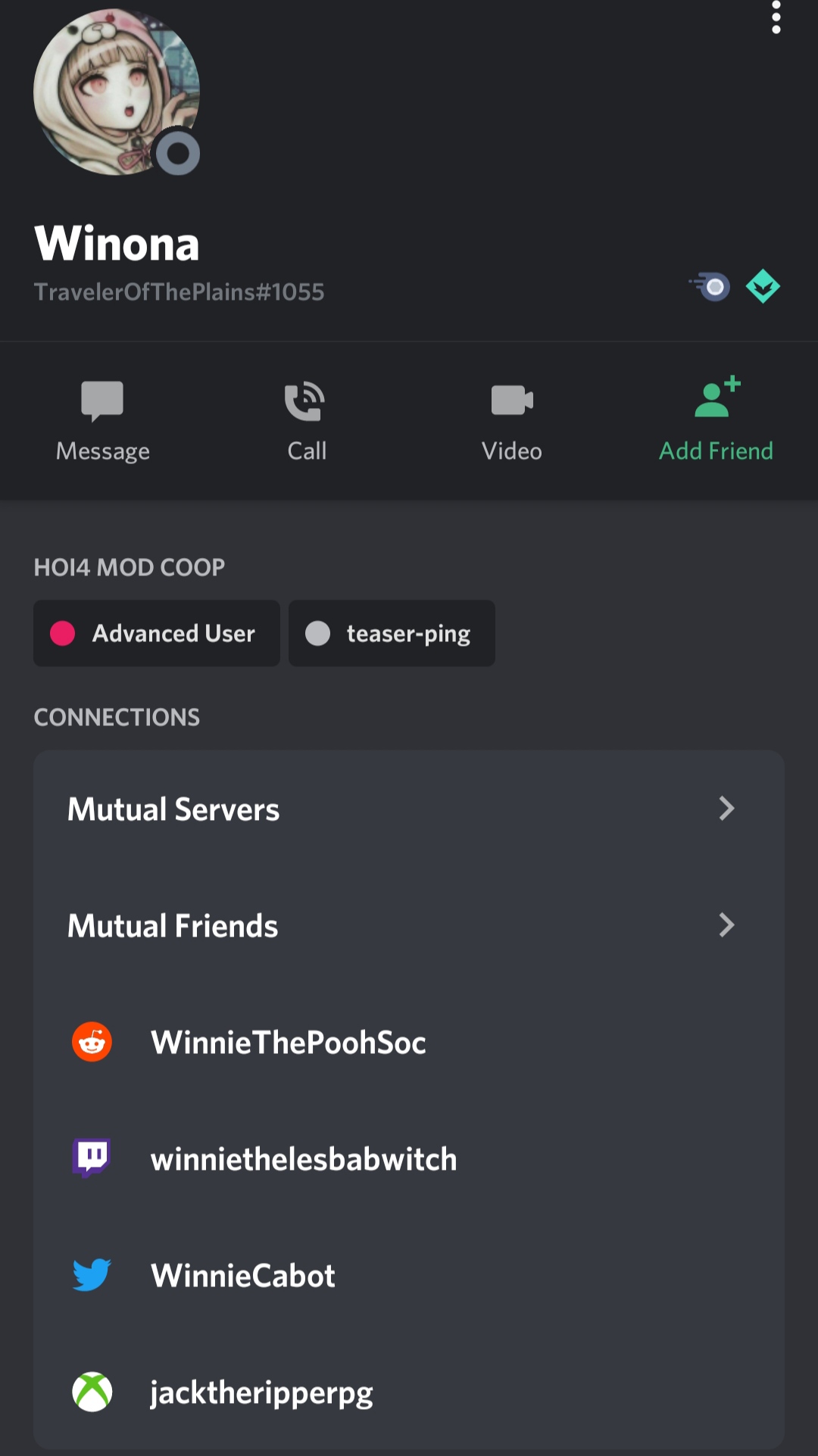Open Mutual Friends list

pos(409,925)
